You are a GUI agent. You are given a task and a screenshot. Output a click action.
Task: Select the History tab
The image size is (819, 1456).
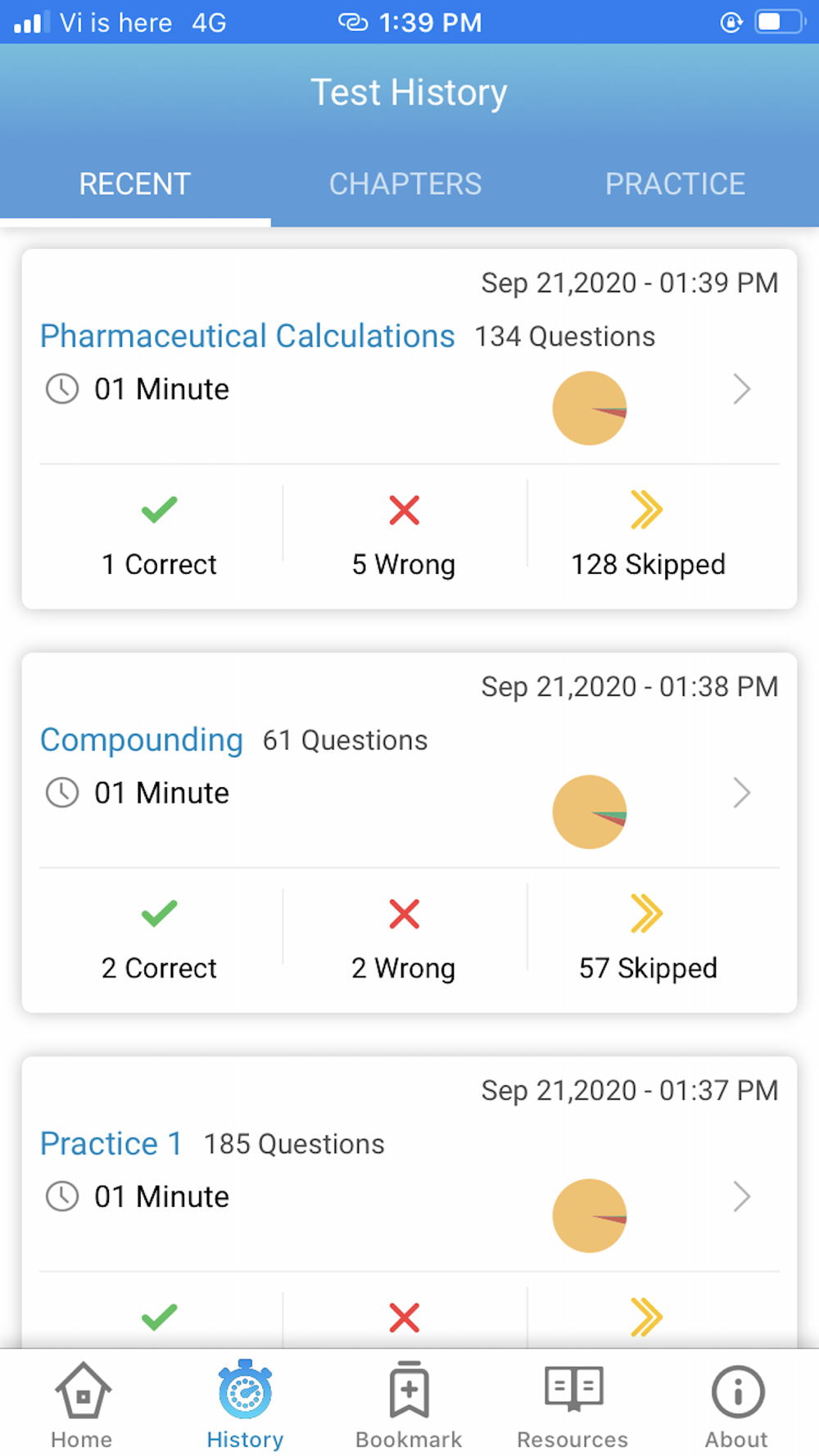[245, 1404]
